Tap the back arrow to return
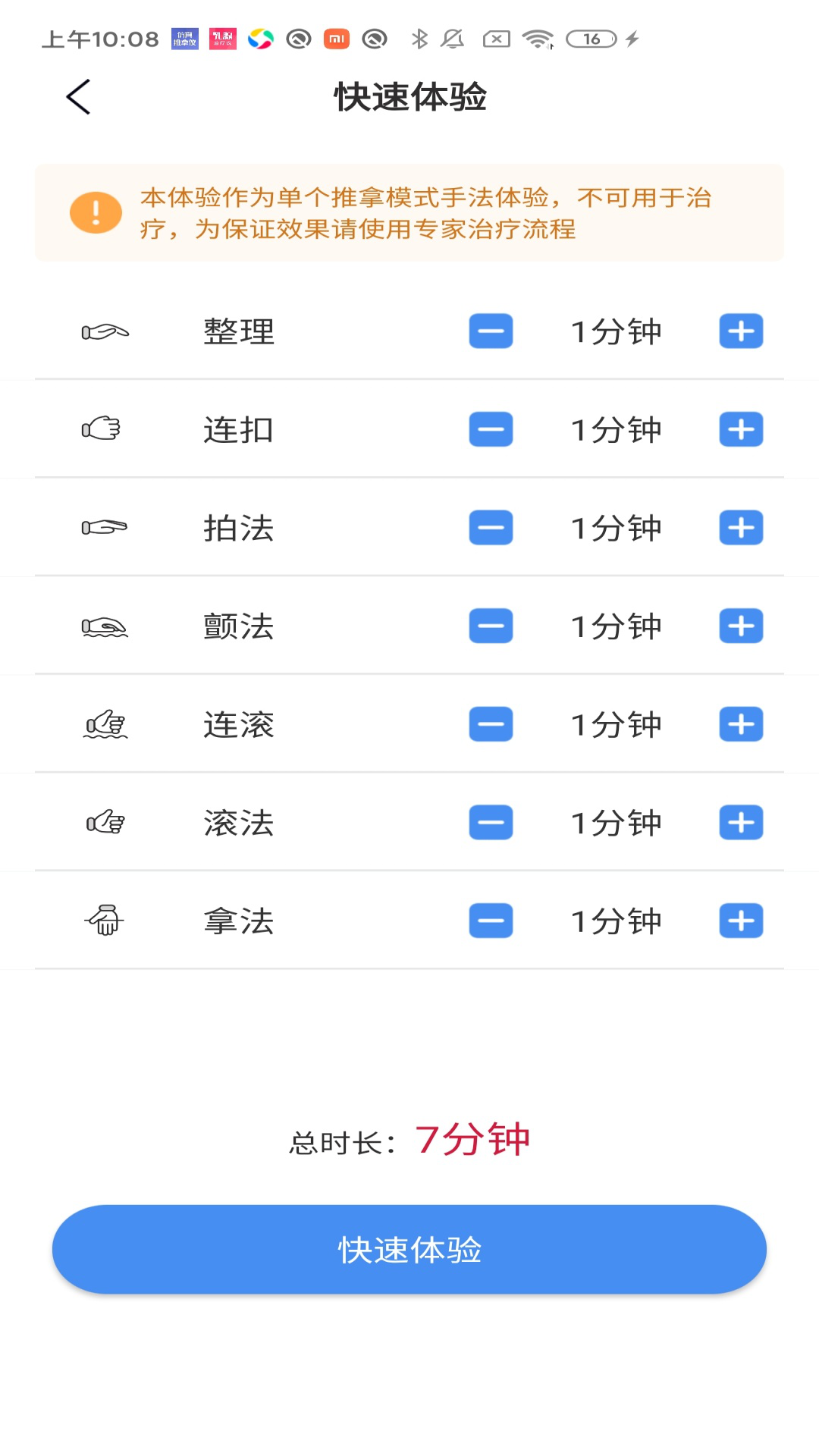Screen dimensions: 819x1456 click(76, 97)
